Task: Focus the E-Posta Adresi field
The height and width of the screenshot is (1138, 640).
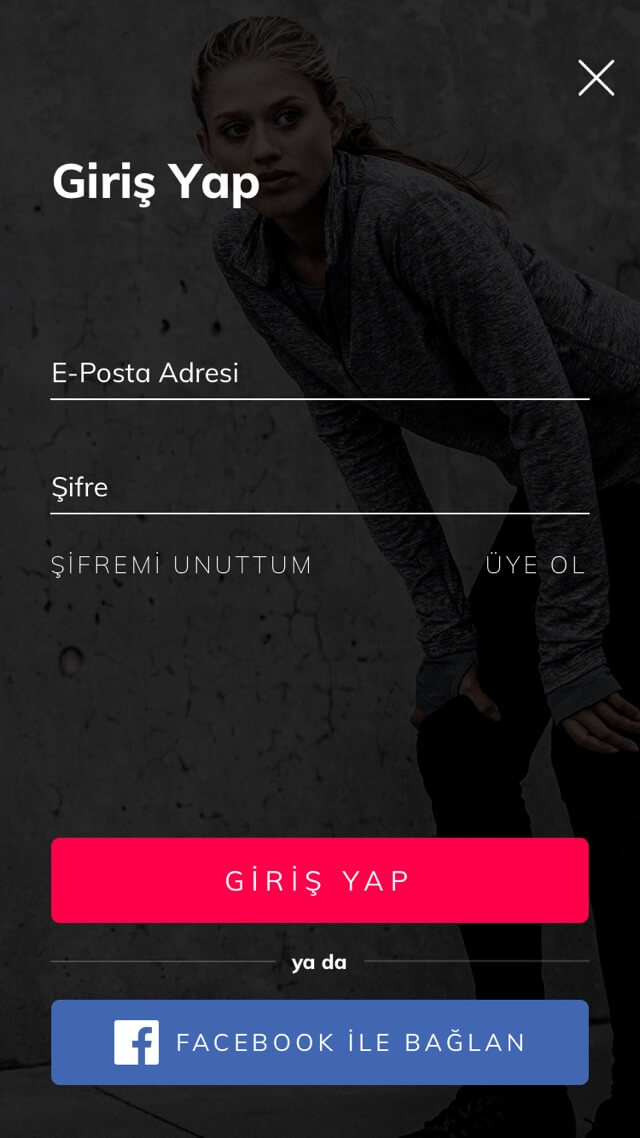Action: 319,373
